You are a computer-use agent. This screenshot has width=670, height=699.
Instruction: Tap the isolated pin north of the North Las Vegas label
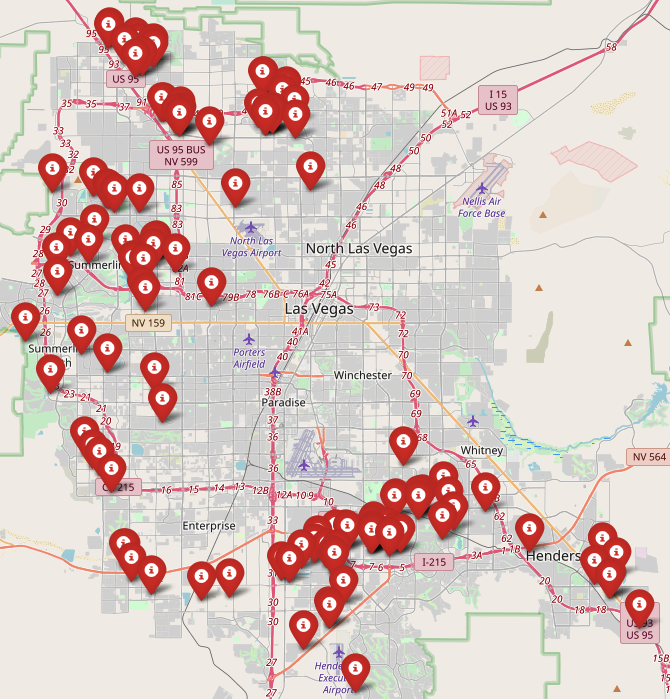pyautogui.click(x=311, y=166)
